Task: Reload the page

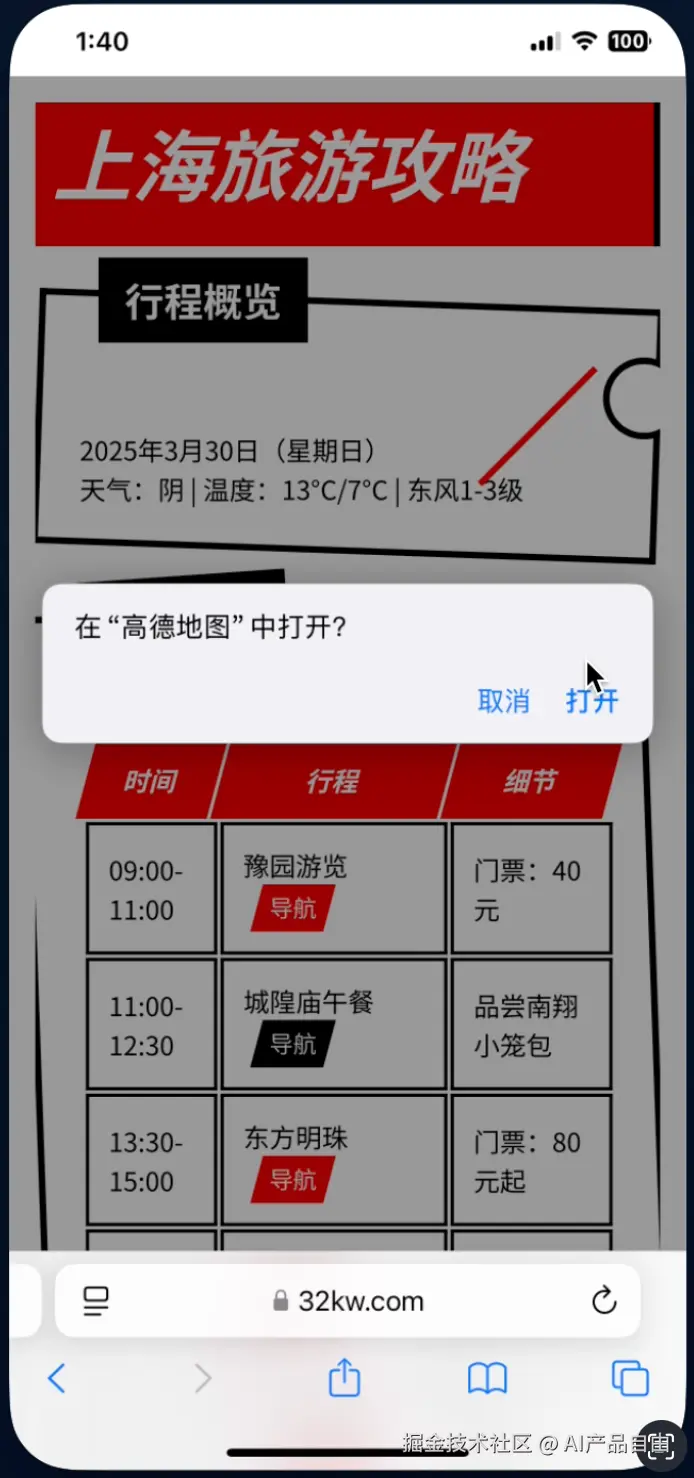Action: [604, 1301]
